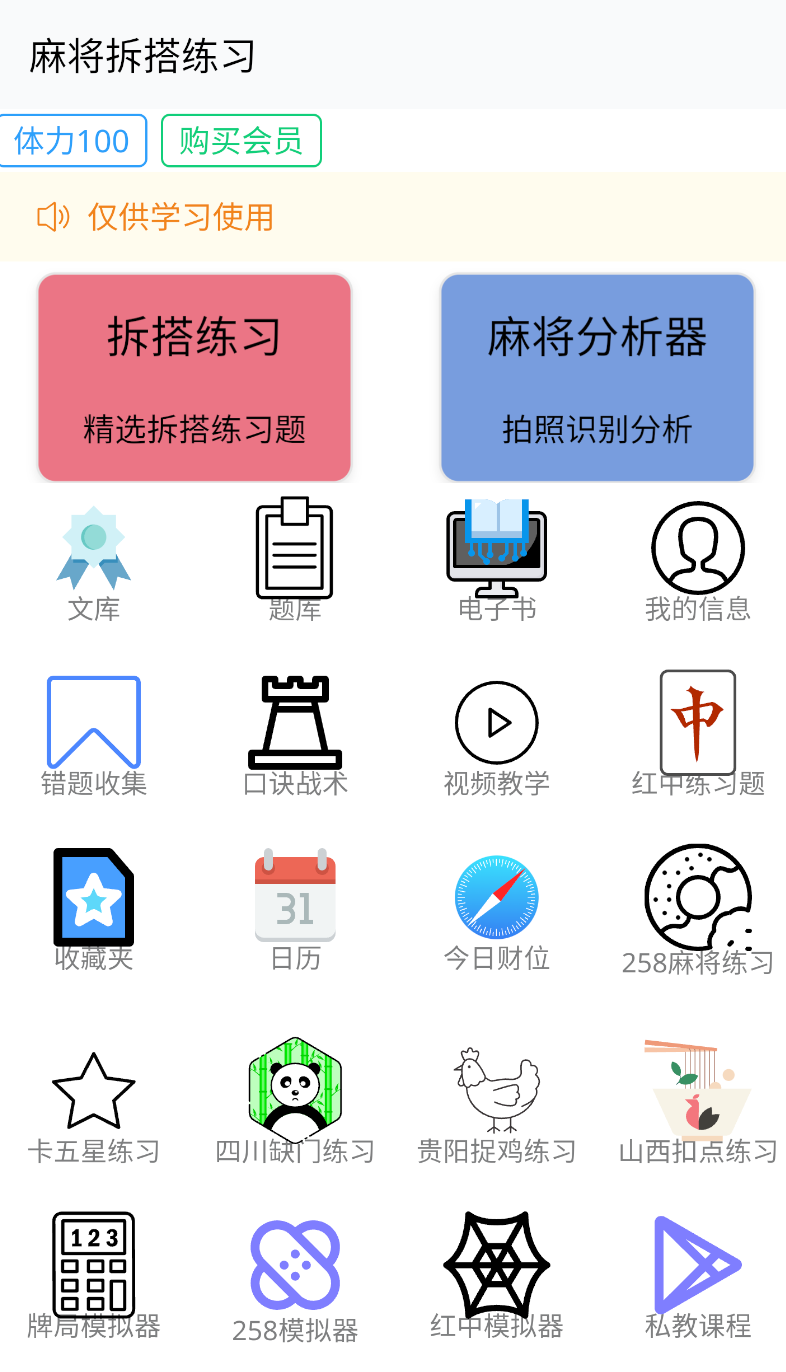The width and height of the screenshot is (786, 1372).
Task: Open 文库 library
Action: coord(94,562)
